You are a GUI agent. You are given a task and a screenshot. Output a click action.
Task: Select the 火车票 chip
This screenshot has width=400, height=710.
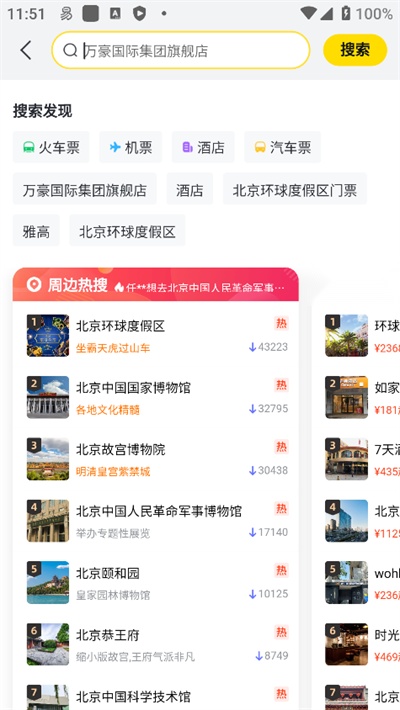point(51,147)
